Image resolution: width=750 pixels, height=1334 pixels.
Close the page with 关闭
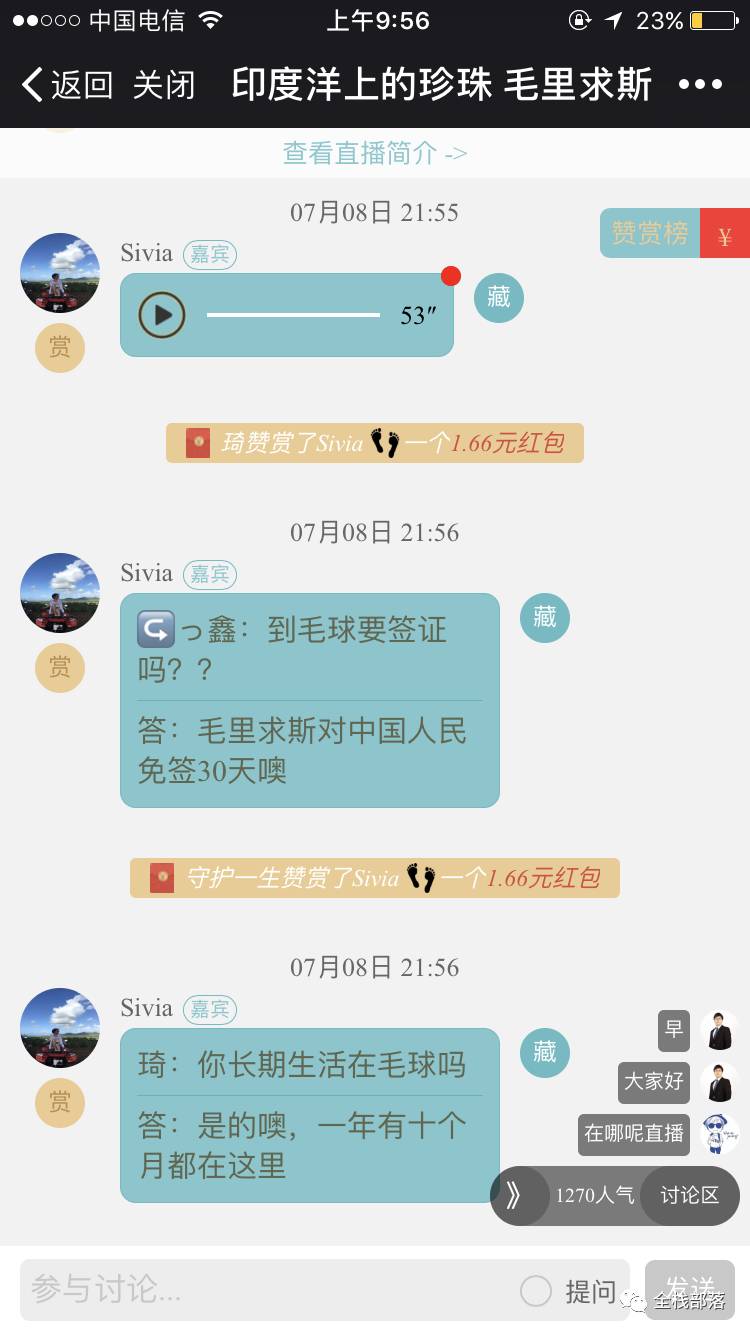(x=164, y=85)
